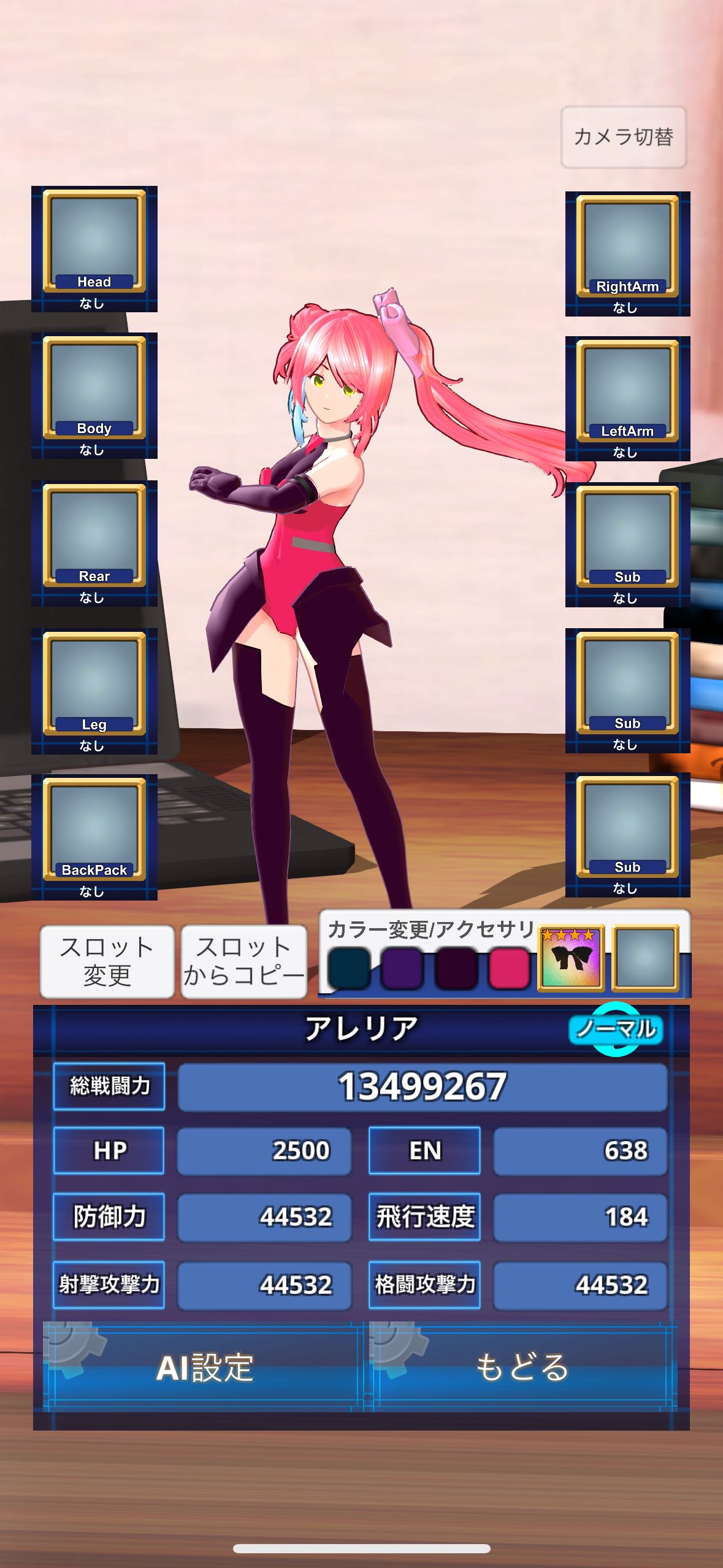Tap the スロット変更 button
Viewport: 723px width, 1568px height.
(x=107, y=961)
